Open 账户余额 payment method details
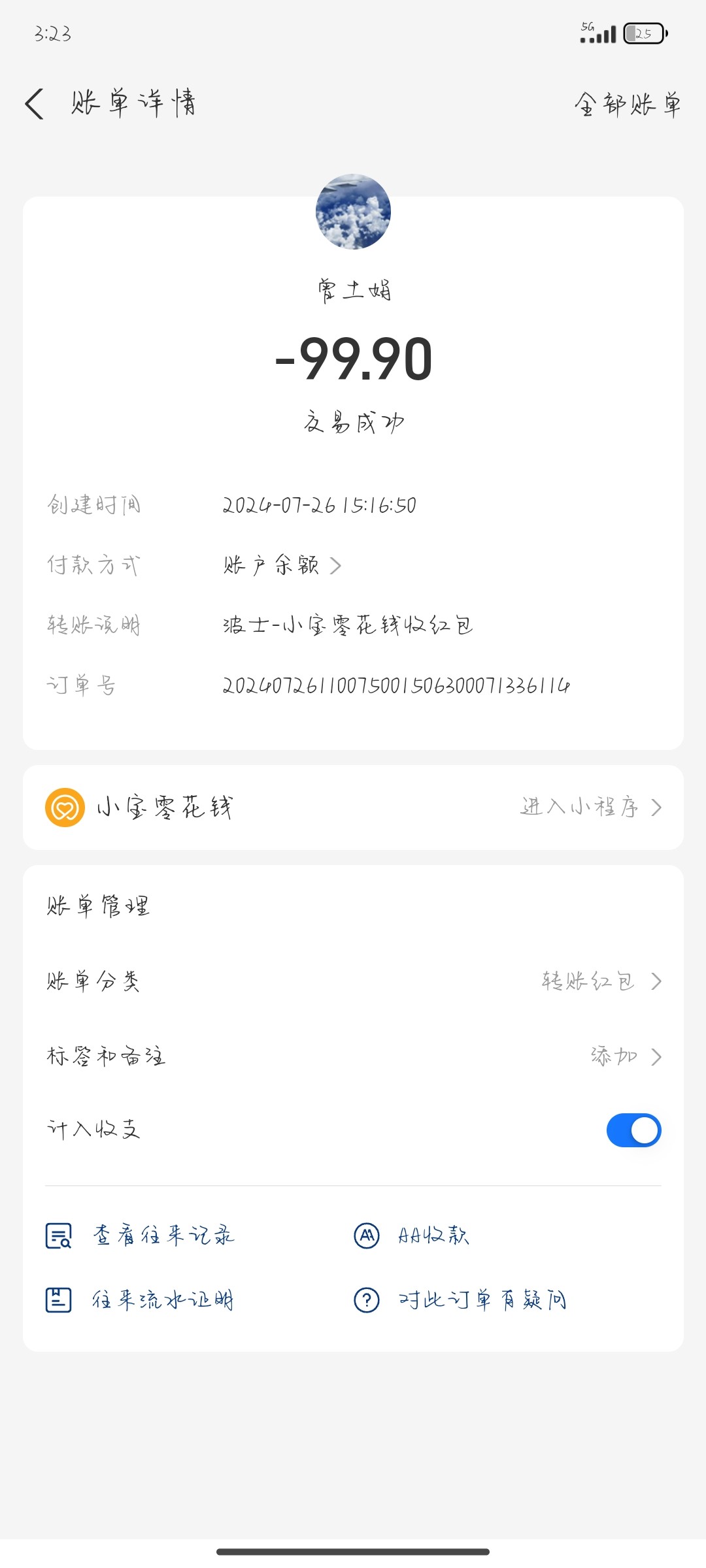The height and width of the screenshot is (1568, 706). tap(282, 565)
